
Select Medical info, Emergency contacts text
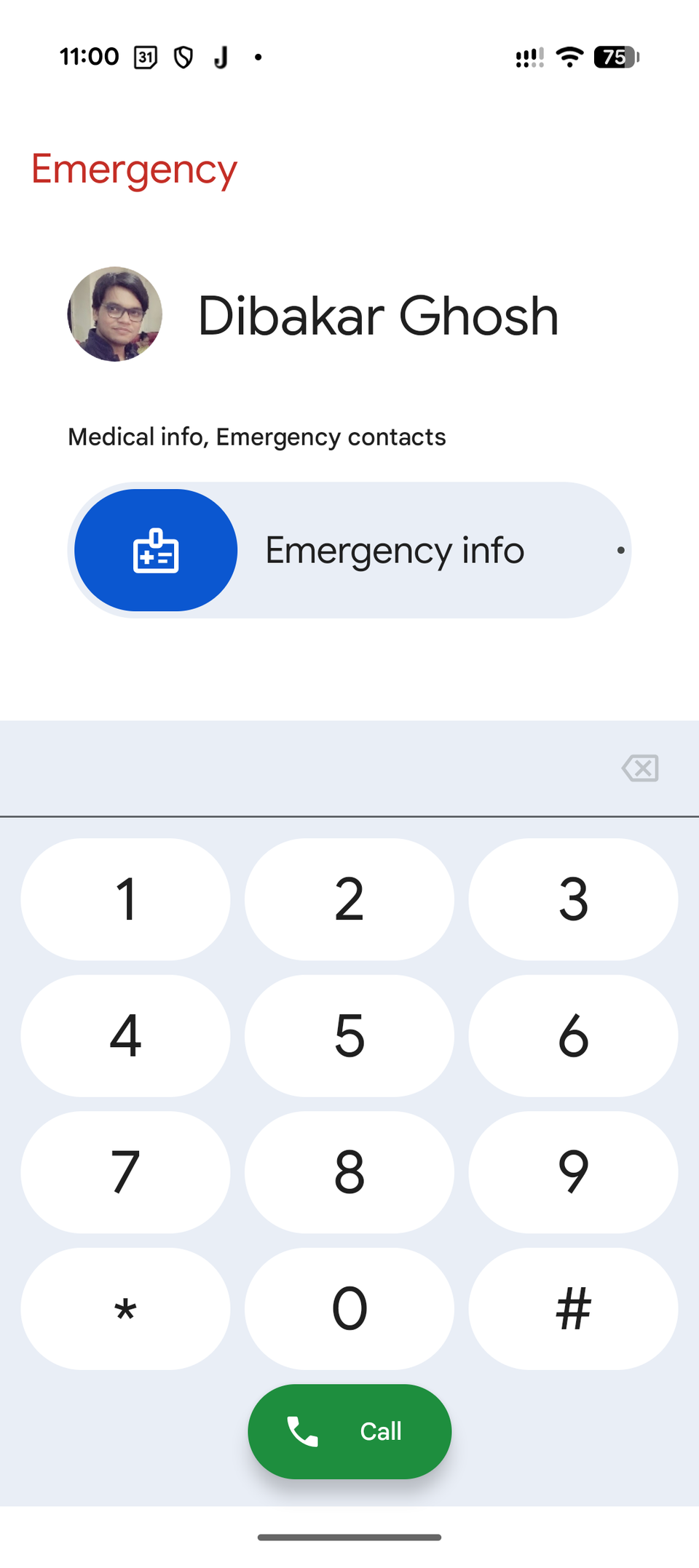[256, 437]
